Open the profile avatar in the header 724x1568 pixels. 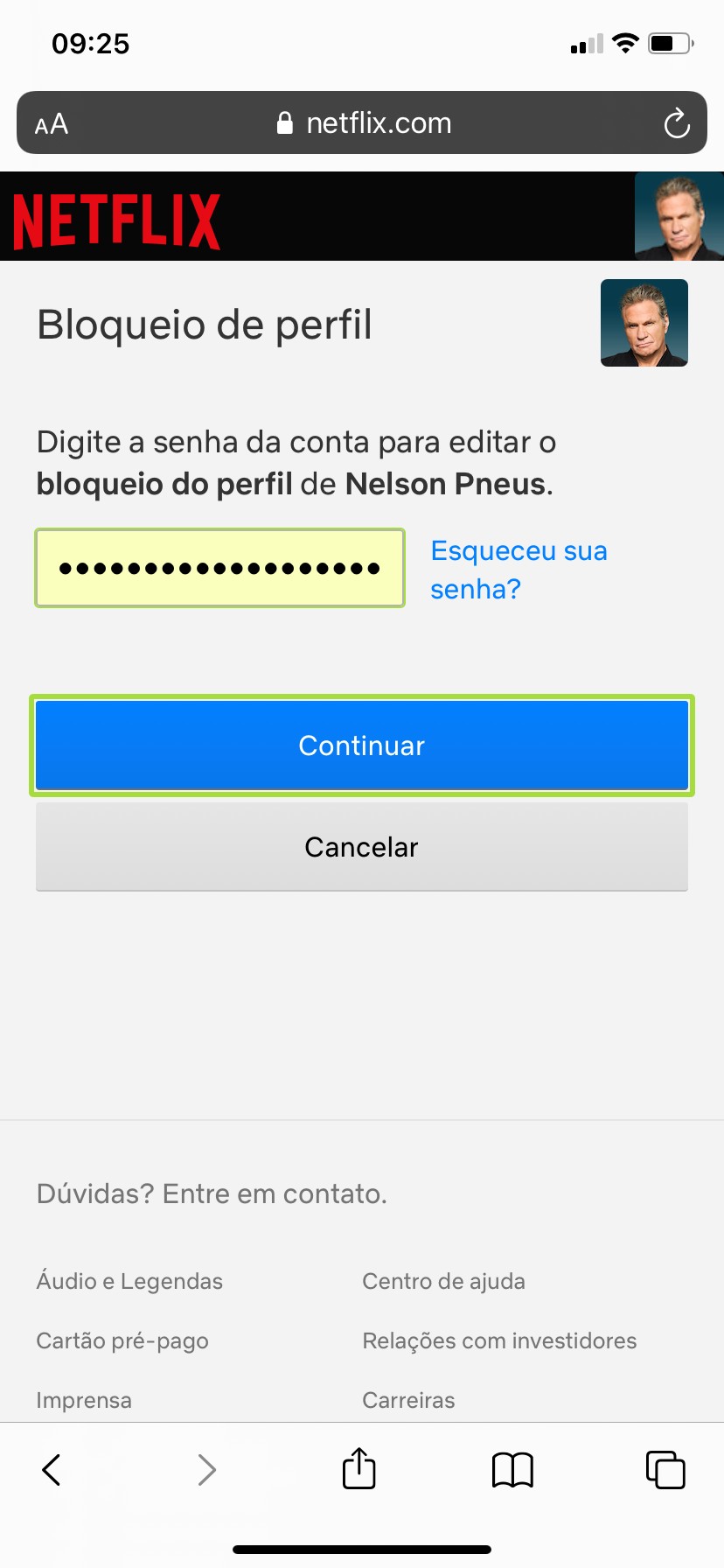point(679,217)
